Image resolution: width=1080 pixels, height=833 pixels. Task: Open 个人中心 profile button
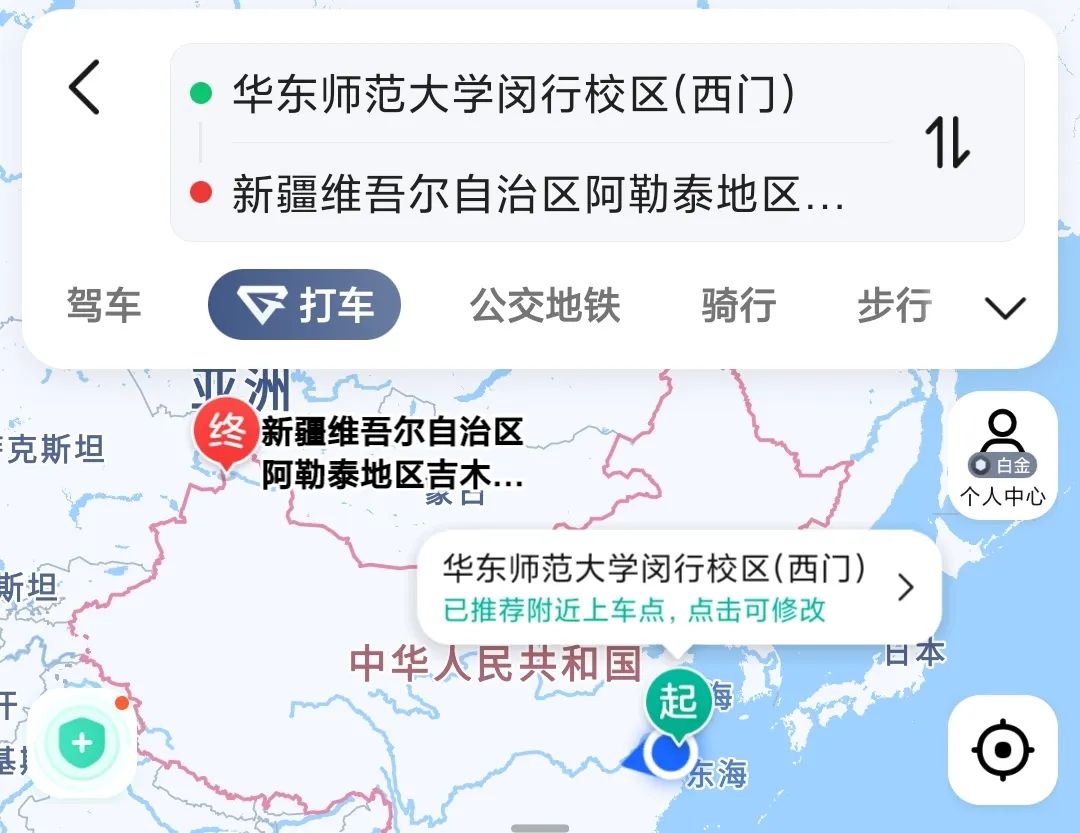[1002, 456]
